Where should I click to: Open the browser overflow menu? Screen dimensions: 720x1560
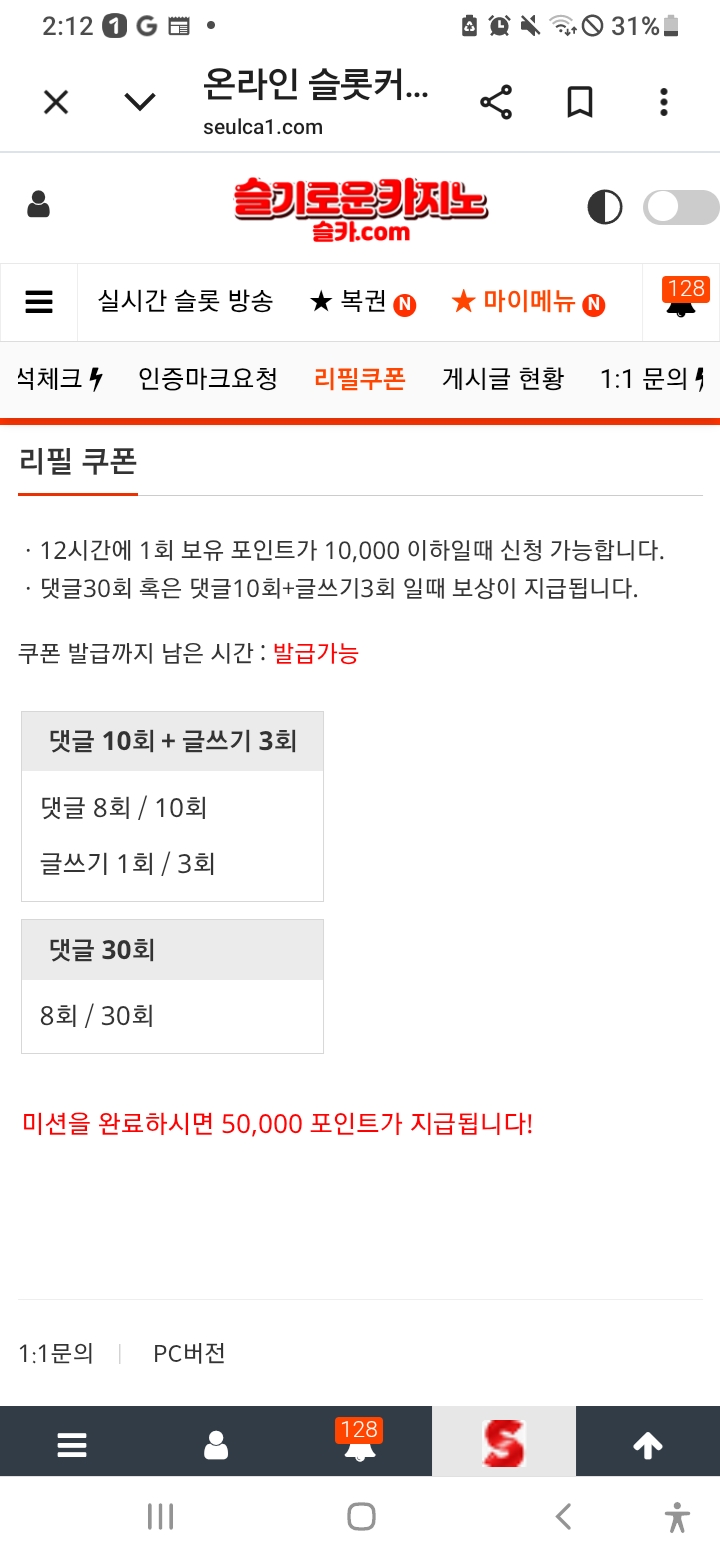pyautogui.click(x=664, y=102)
